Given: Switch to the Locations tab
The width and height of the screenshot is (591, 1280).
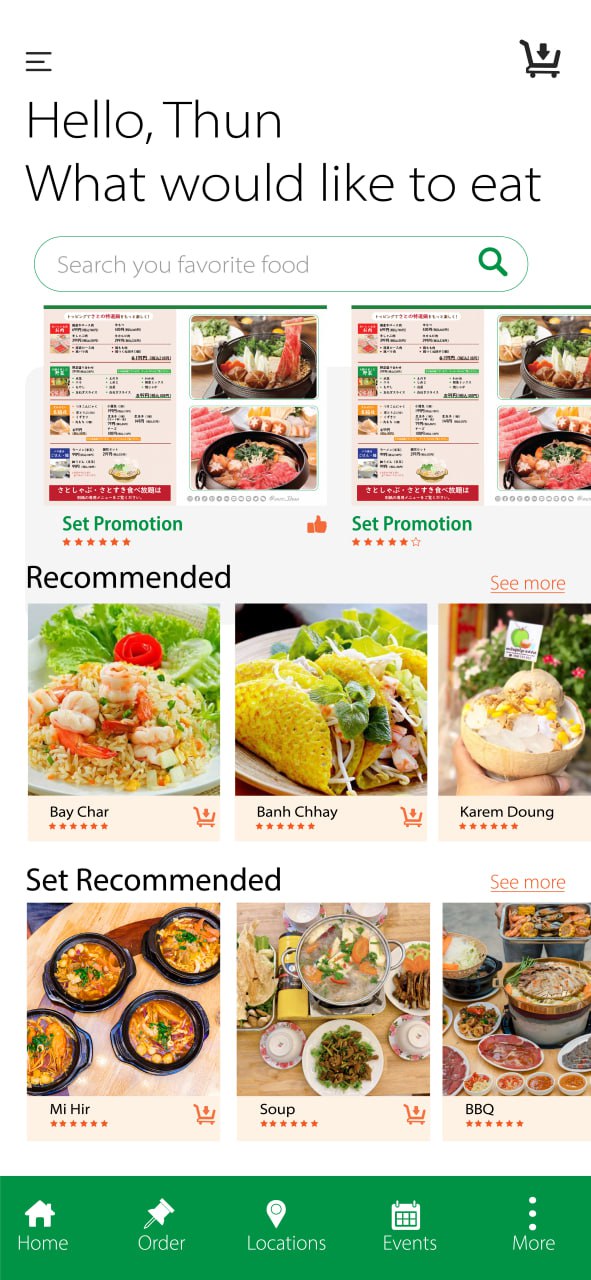Looking at the screenshot, I should click(286, 1226).
